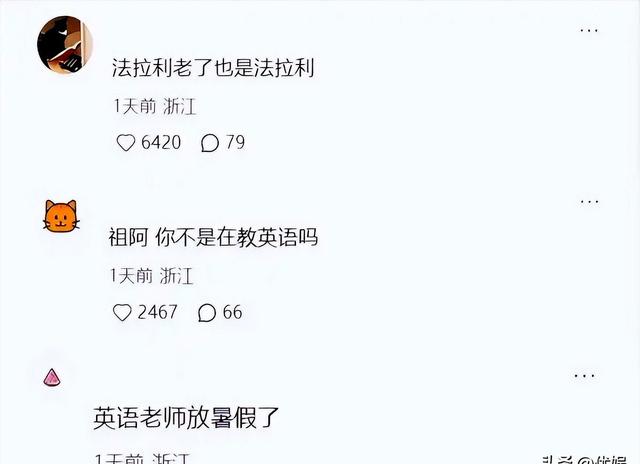The width and height of the screenshot is (640, 464).
Task: Like the comment 法拉利老了也是法拉利
Action: tap(125, 143)
